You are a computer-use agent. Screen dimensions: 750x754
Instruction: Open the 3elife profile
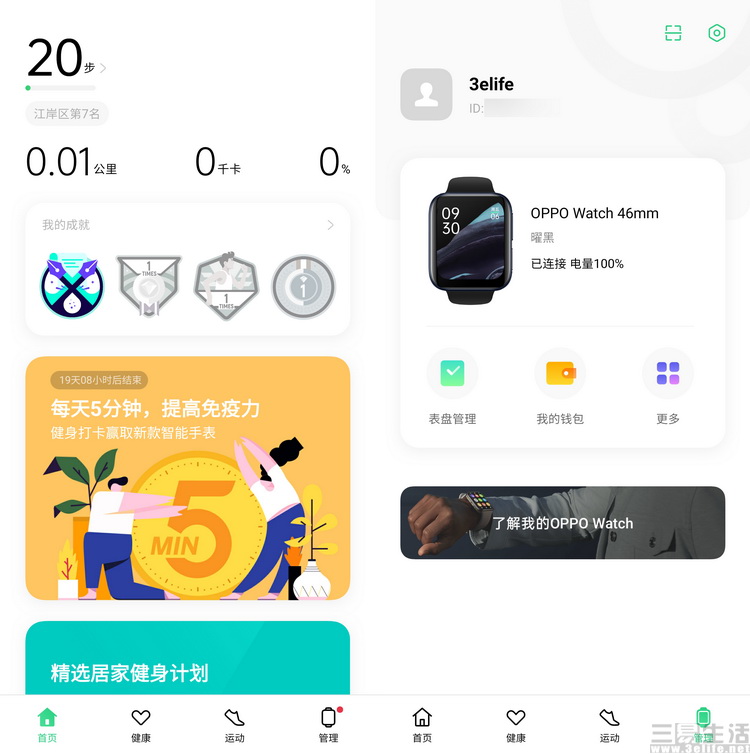coord(491,94)
